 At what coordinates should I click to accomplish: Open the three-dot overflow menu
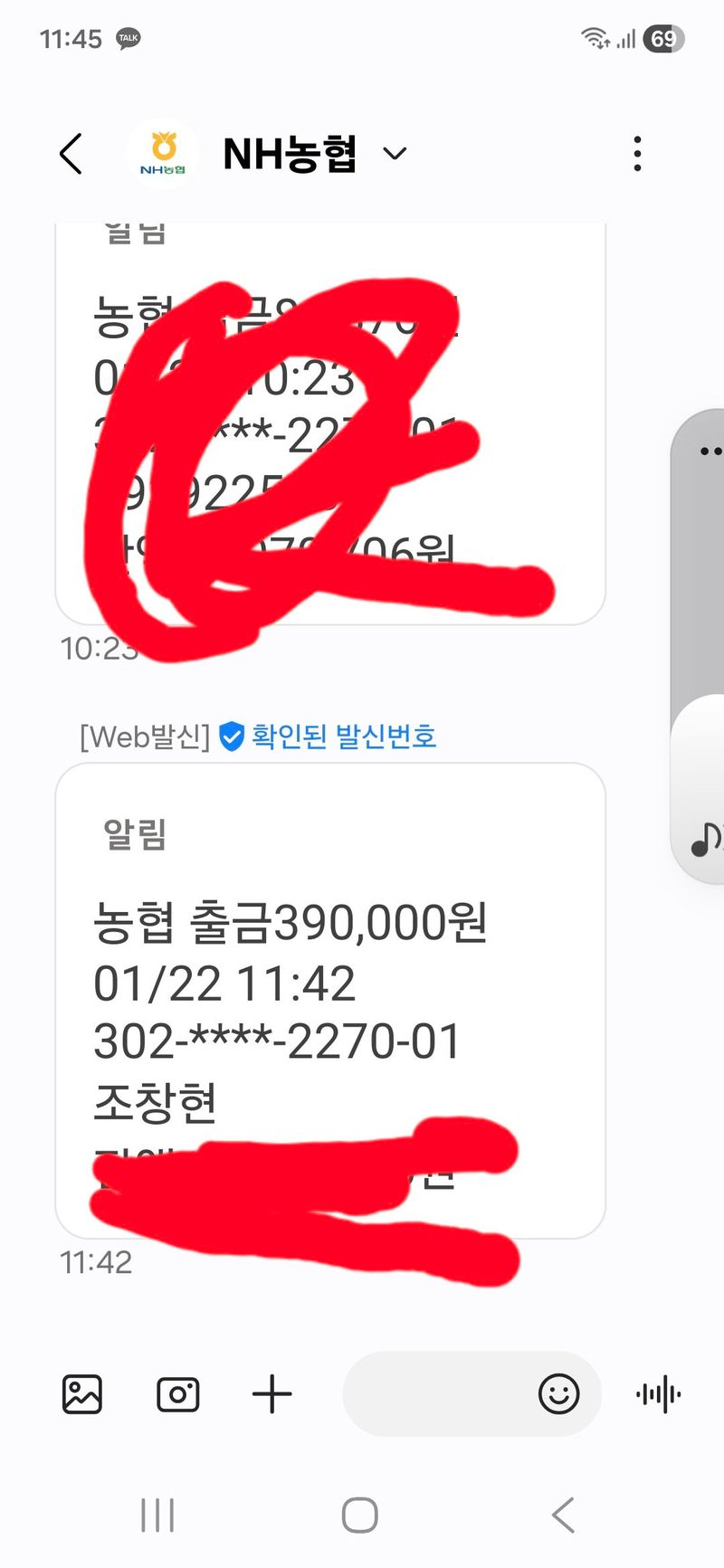(638, 154)
